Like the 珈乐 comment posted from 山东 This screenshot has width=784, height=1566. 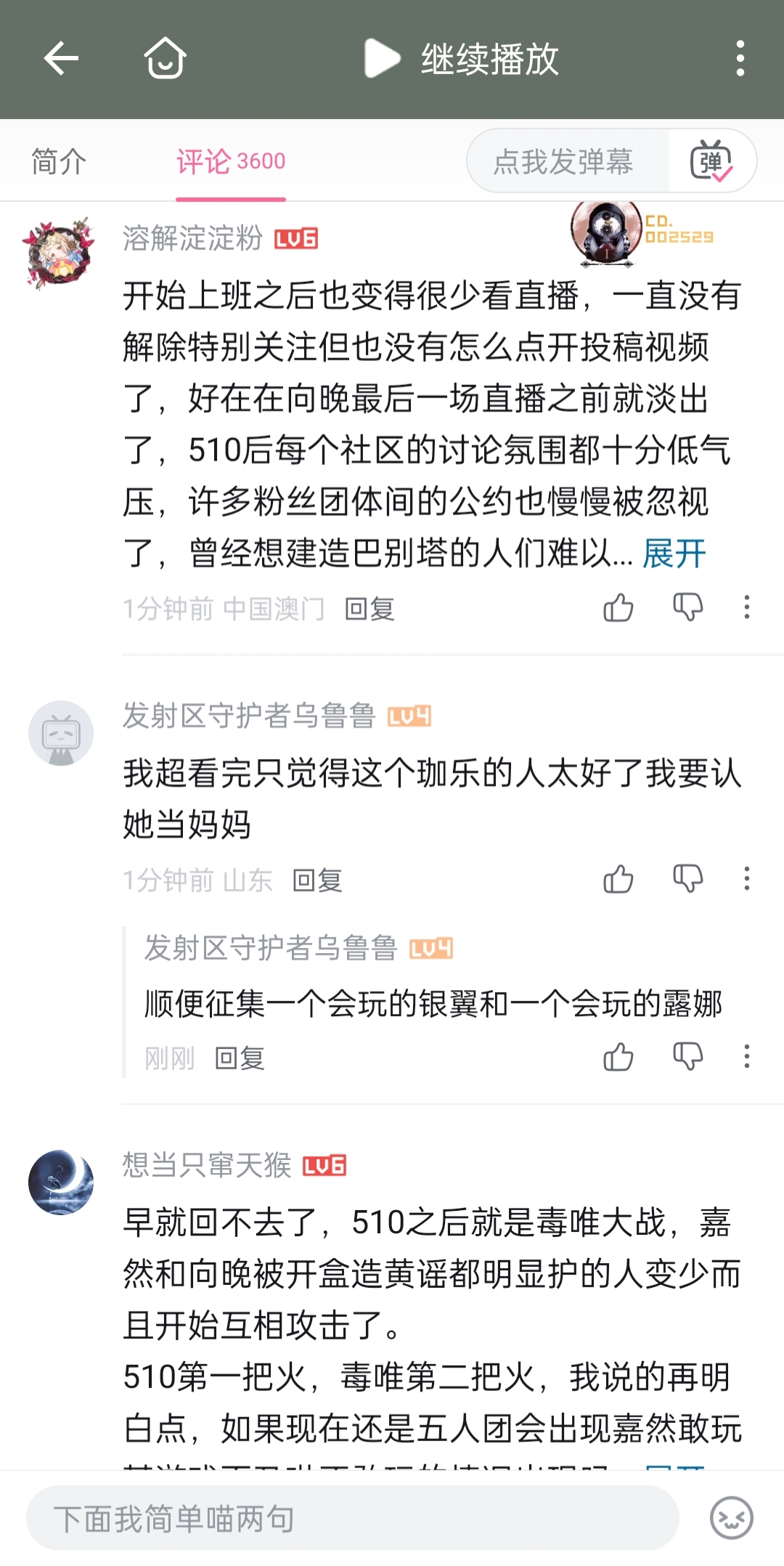[618, 879]
